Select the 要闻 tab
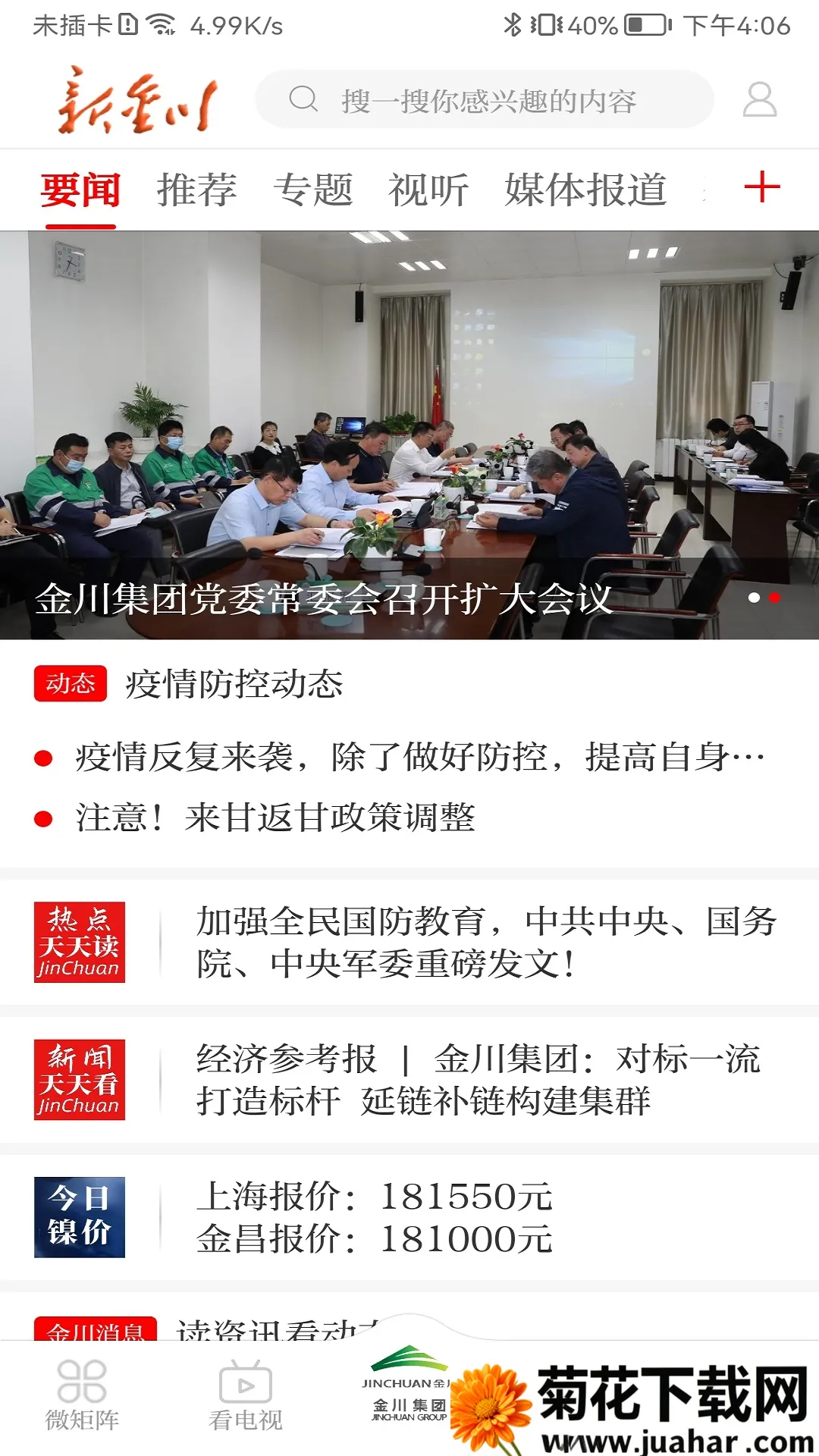 pyautogui.click(x=80, y=190)
